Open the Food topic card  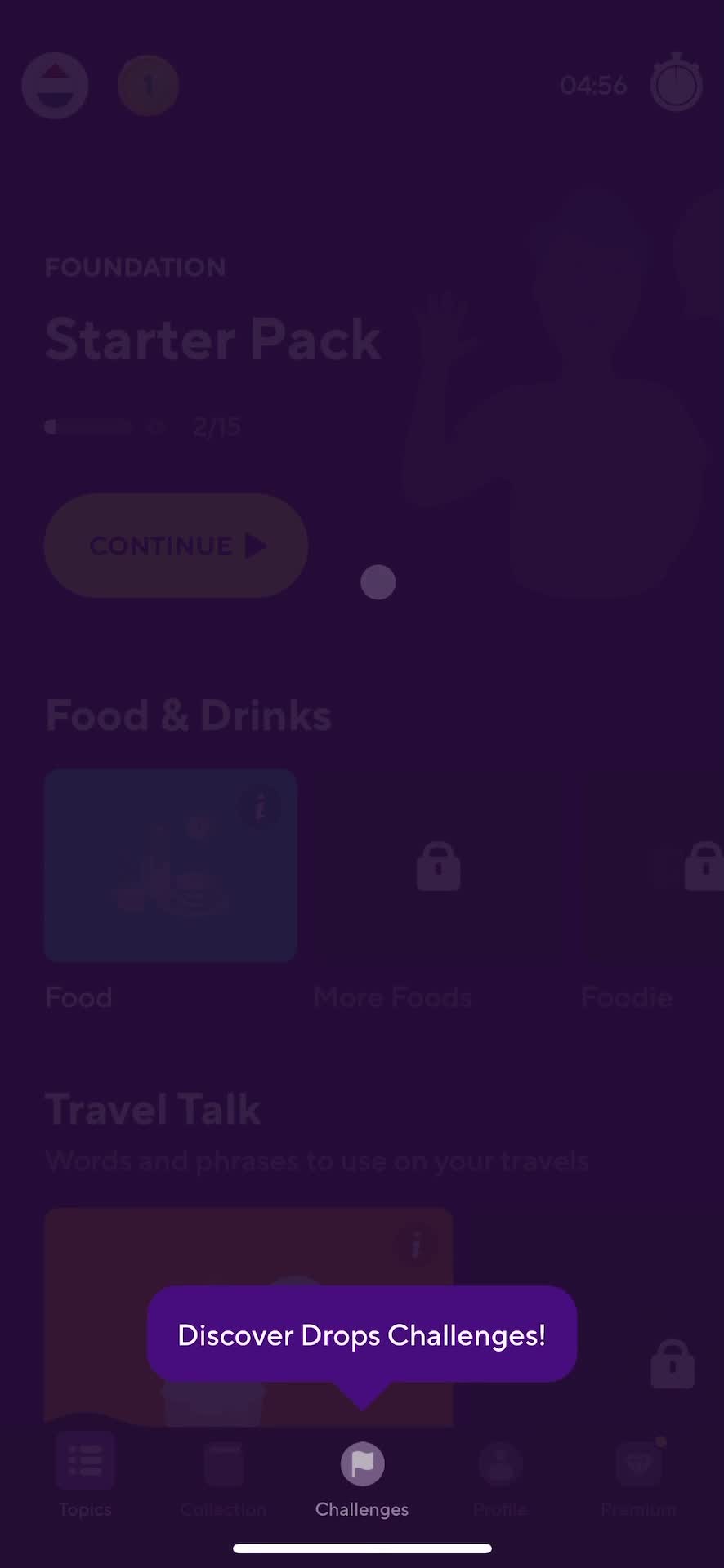click(170, 866)
